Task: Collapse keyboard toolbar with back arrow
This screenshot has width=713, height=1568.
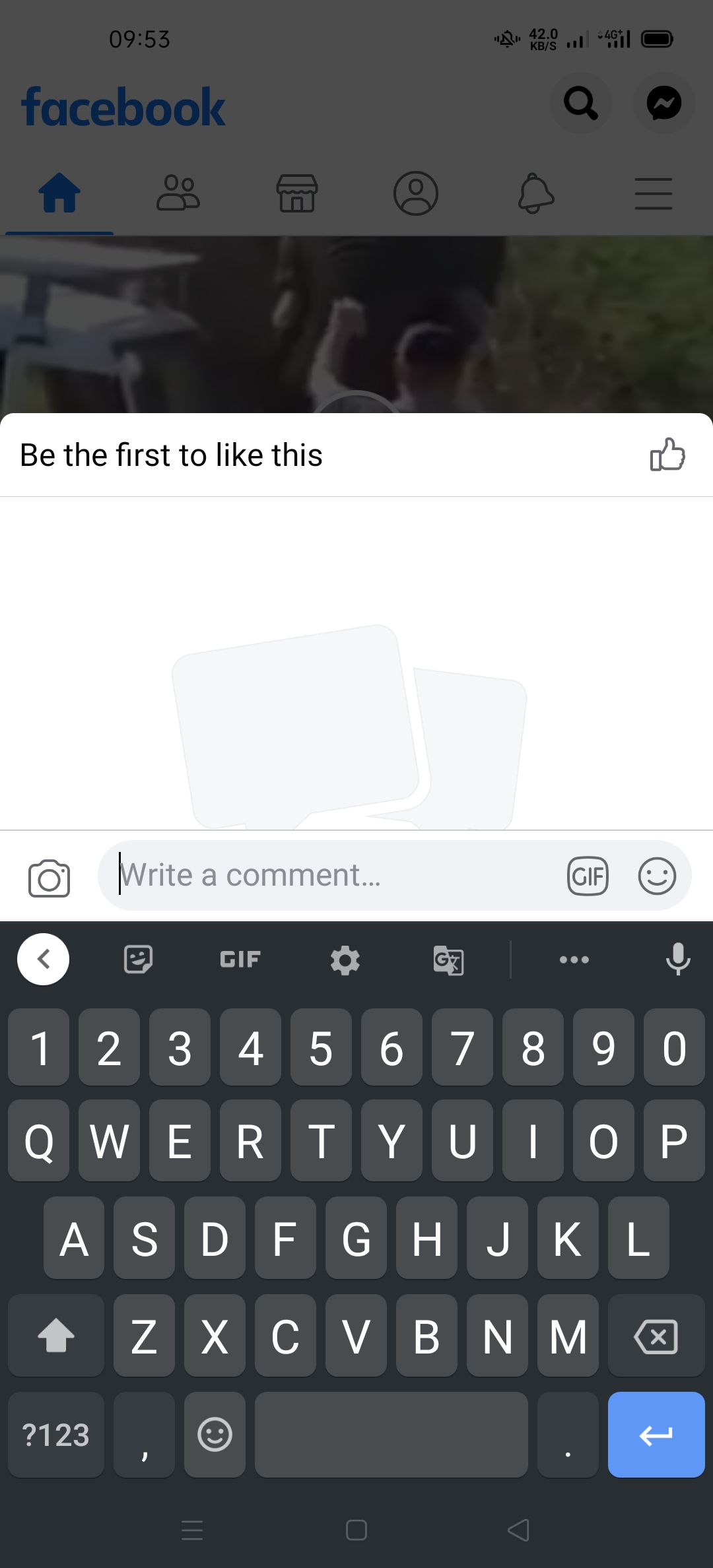Action: (x=44, y=960)
